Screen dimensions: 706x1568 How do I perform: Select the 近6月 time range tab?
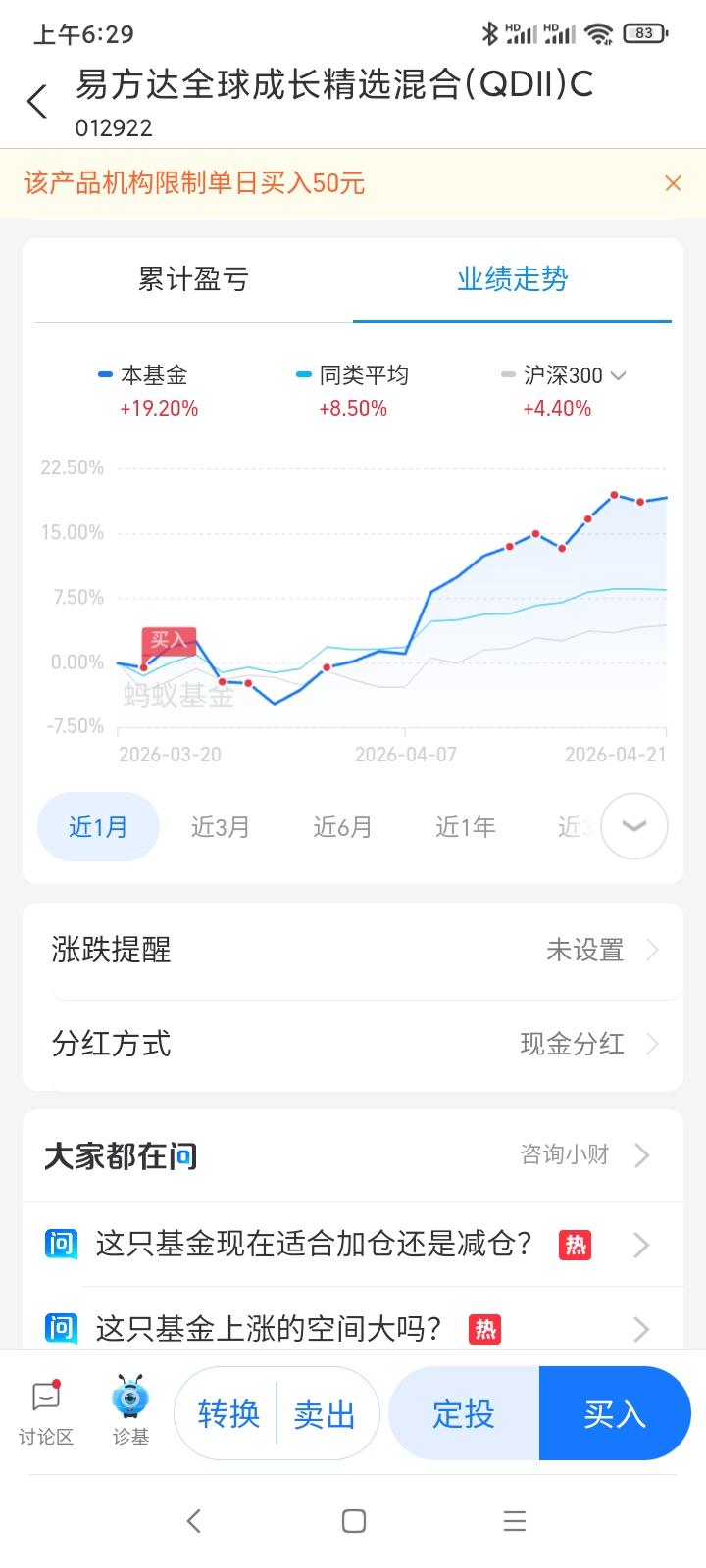click(342, 826)
